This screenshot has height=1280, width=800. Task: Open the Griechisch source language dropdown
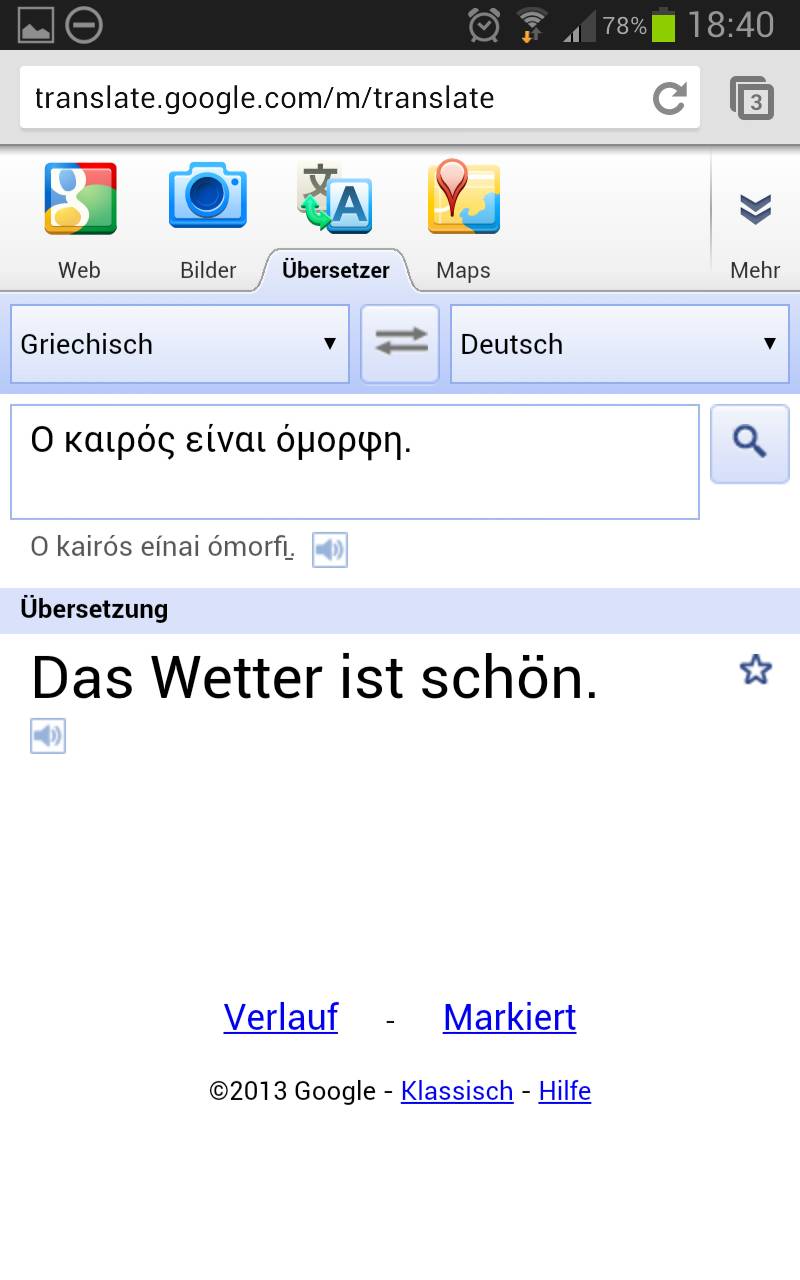tap(180, 344)
